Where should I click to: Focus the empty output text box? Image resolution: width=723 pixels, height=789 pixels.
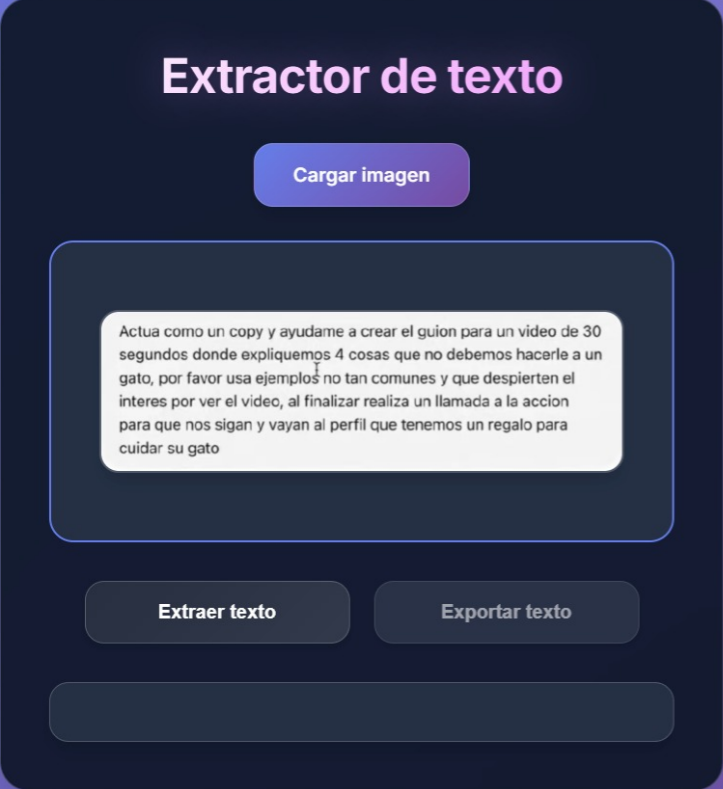pyautogui.click(x=361, y=712)
